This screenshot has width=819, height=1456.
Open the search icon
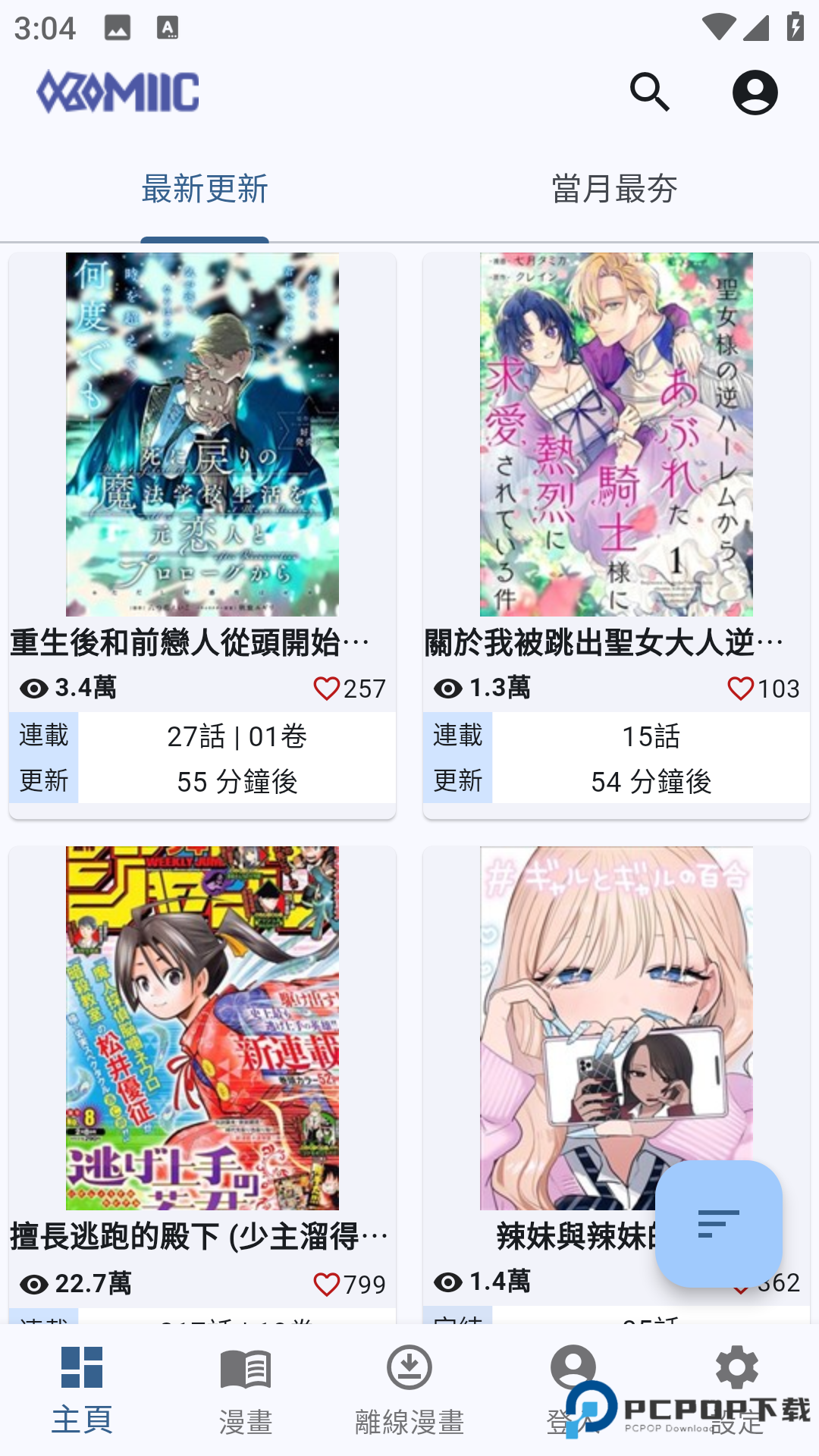(650, 93)
